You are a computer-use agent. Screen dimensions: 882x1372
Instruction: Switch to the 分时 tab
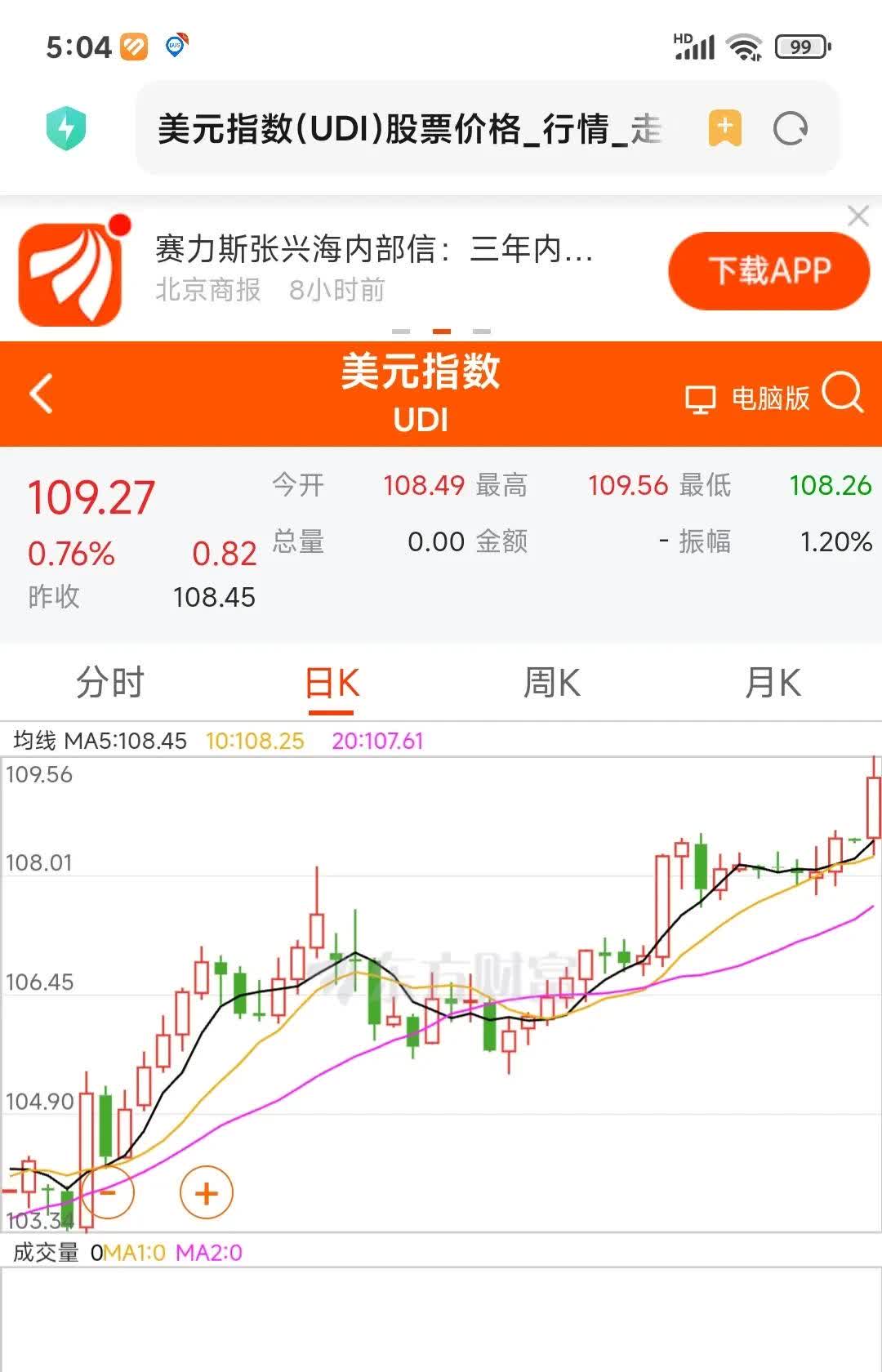point(112,683)
